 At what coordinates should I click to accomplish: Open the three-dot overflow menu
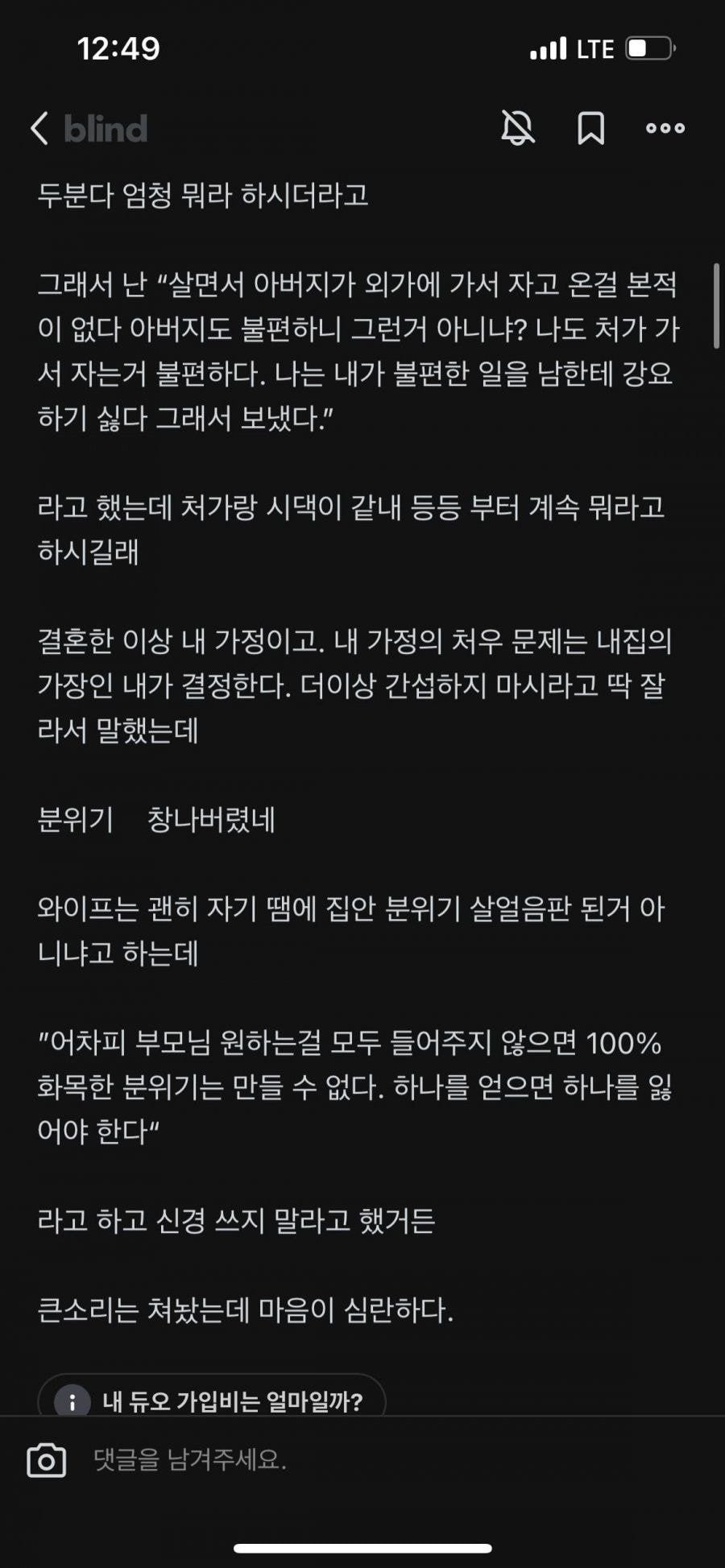point(665,127)
